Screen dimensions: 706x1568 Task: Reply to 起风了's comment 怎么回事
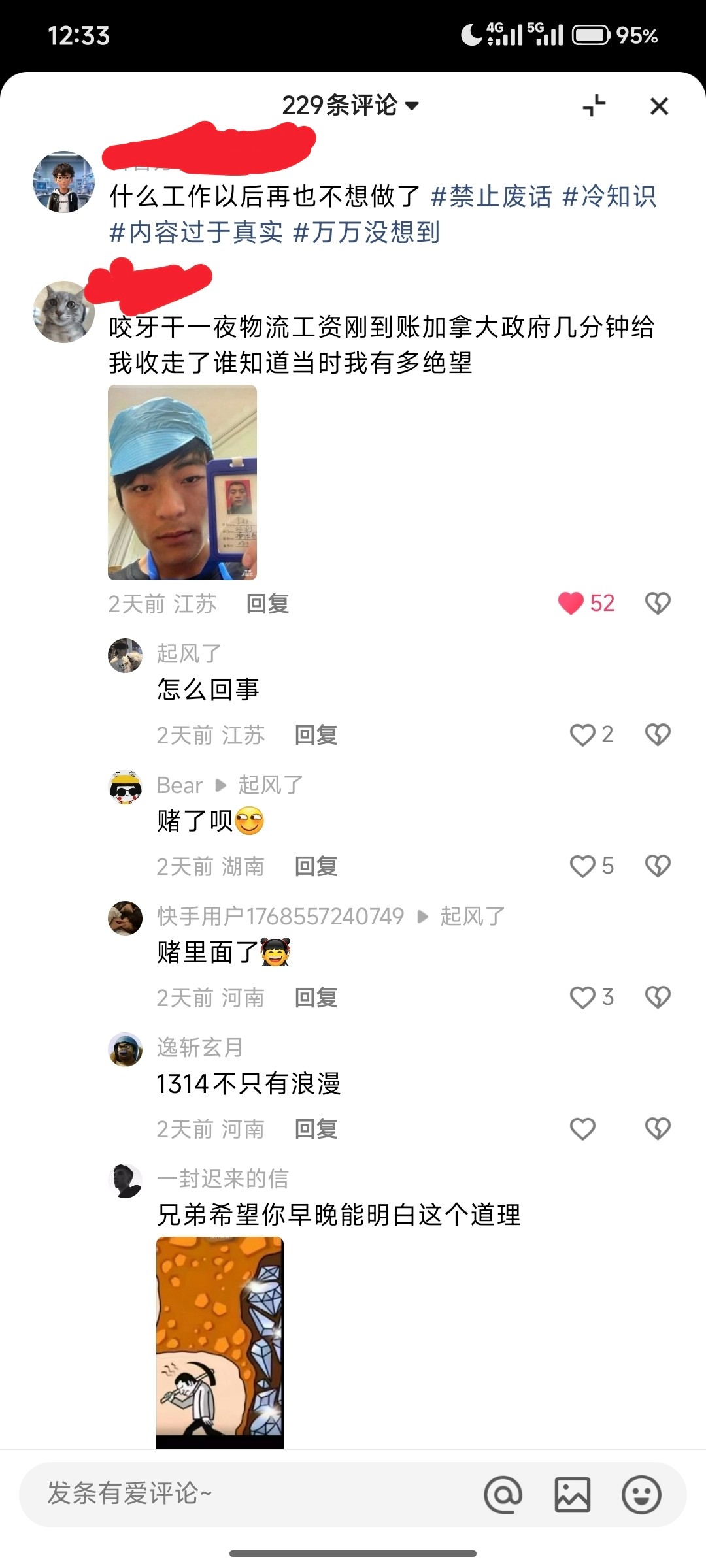coord(316,736)
